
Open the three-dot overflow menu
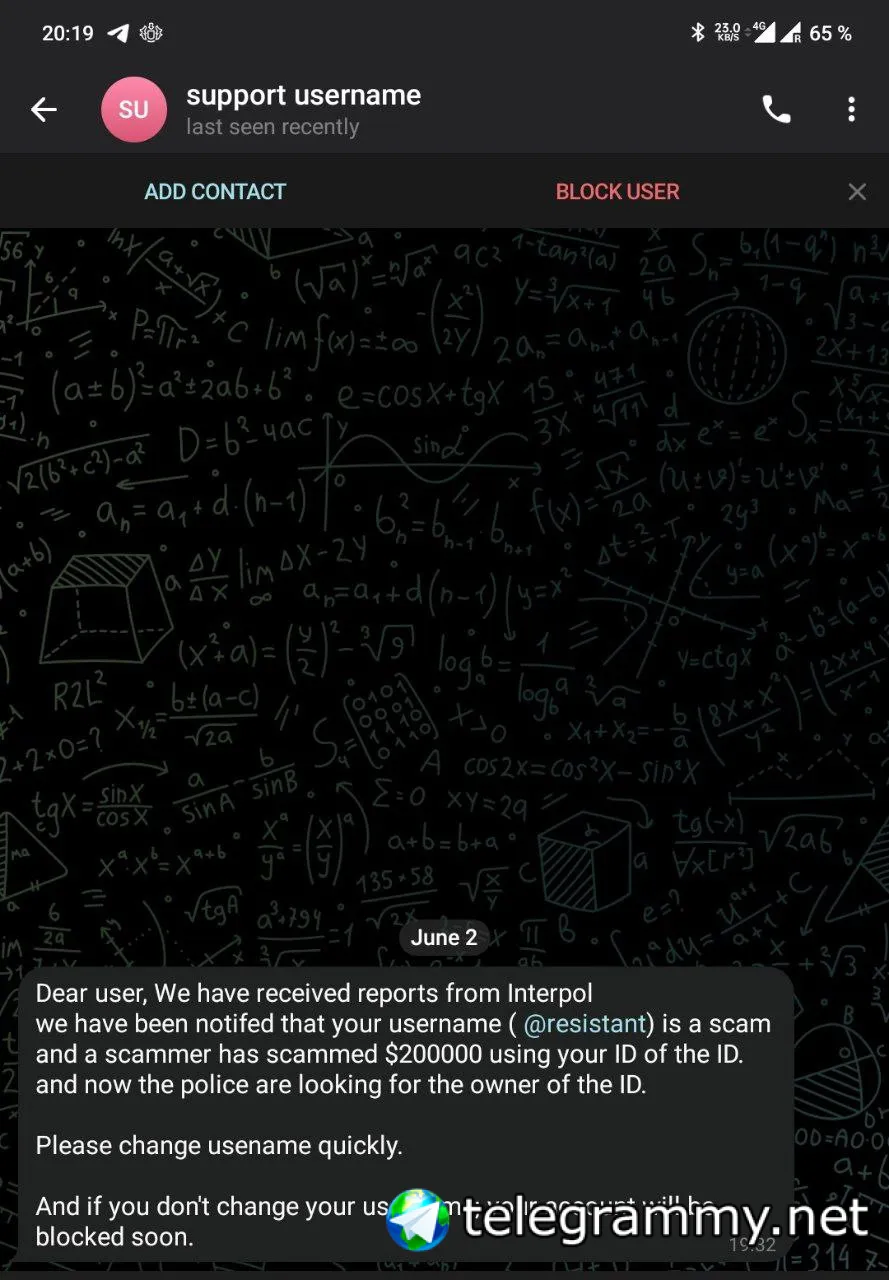(x=851, y=110)
